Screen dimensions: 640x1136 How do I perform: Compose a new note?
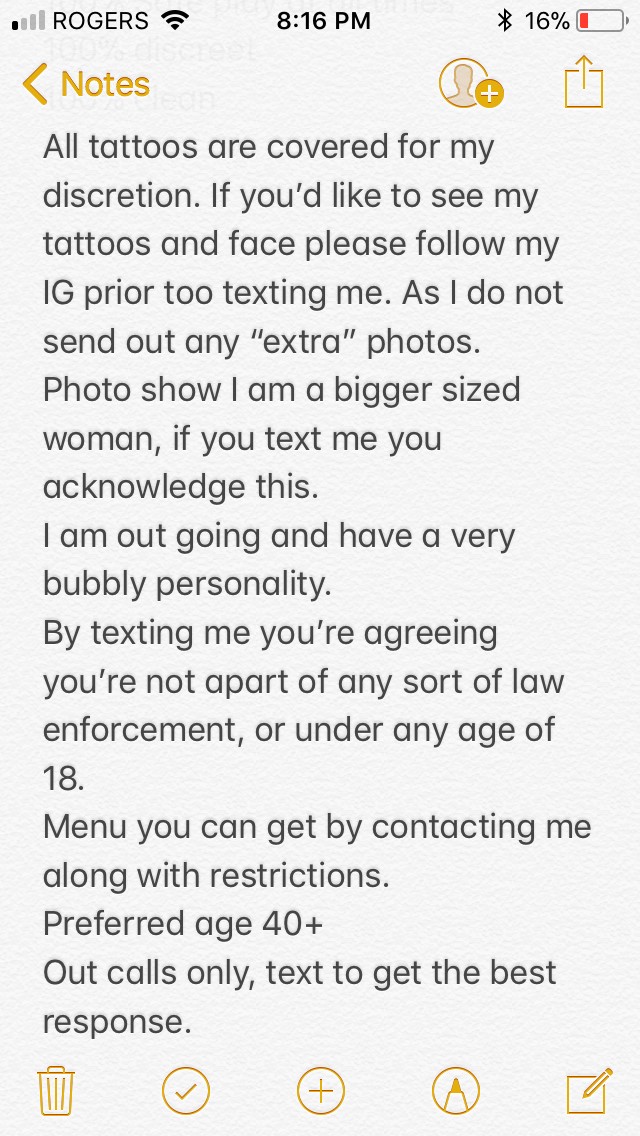[589, 1090]
